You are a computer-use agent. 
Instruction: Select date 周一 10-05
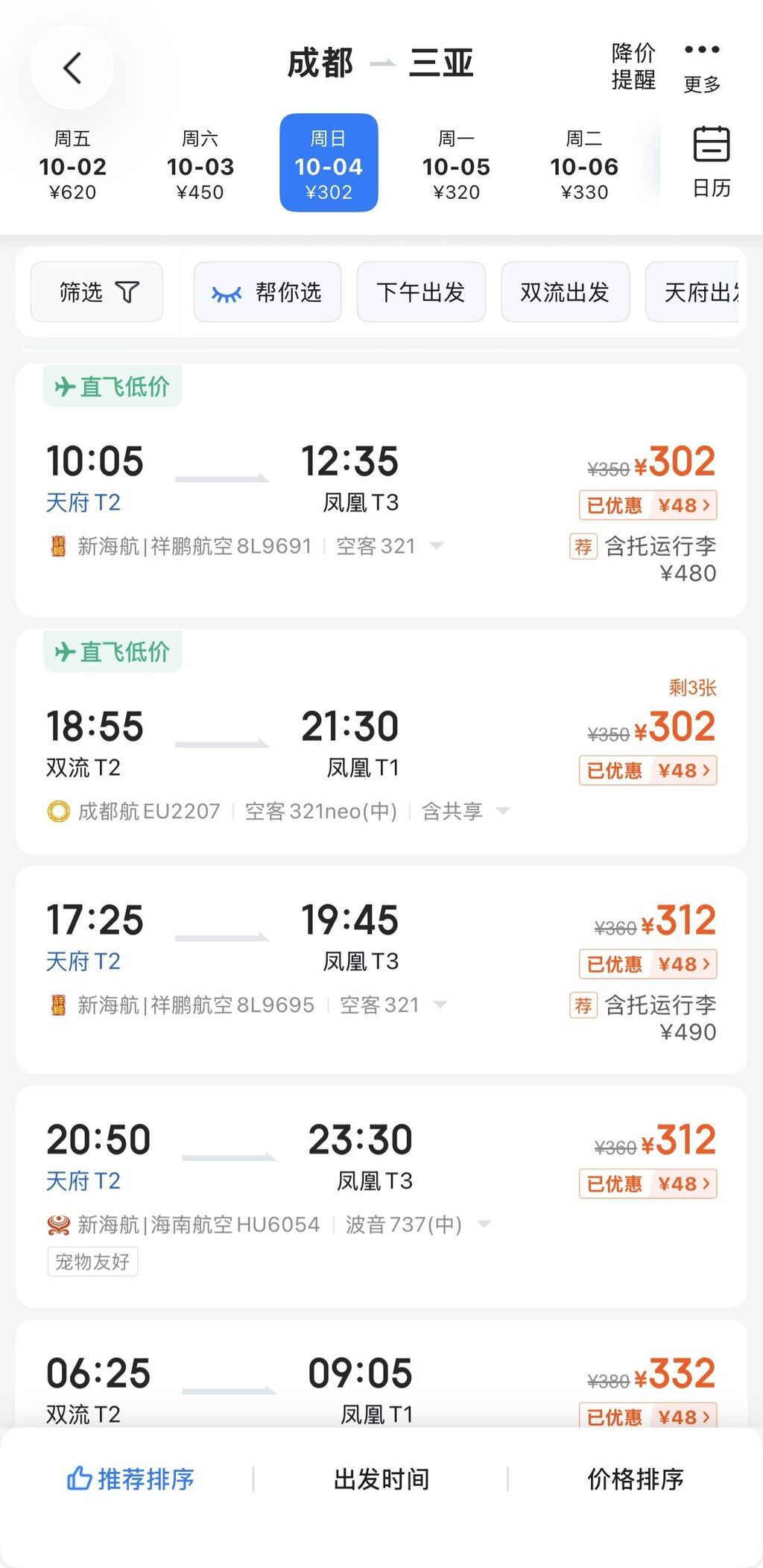456,164
